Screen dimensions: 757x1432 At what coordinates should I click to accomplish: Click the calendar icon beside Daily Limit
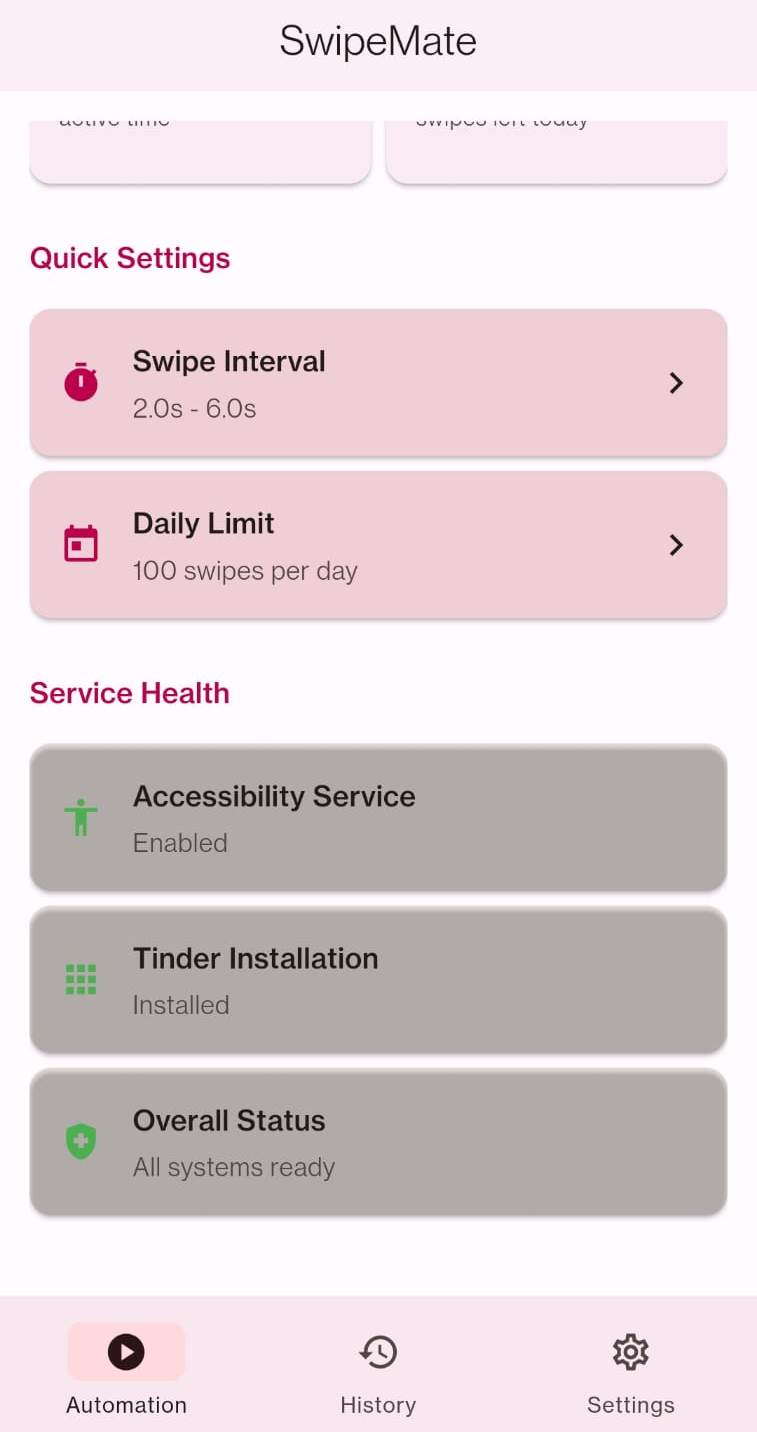(80, 543)
